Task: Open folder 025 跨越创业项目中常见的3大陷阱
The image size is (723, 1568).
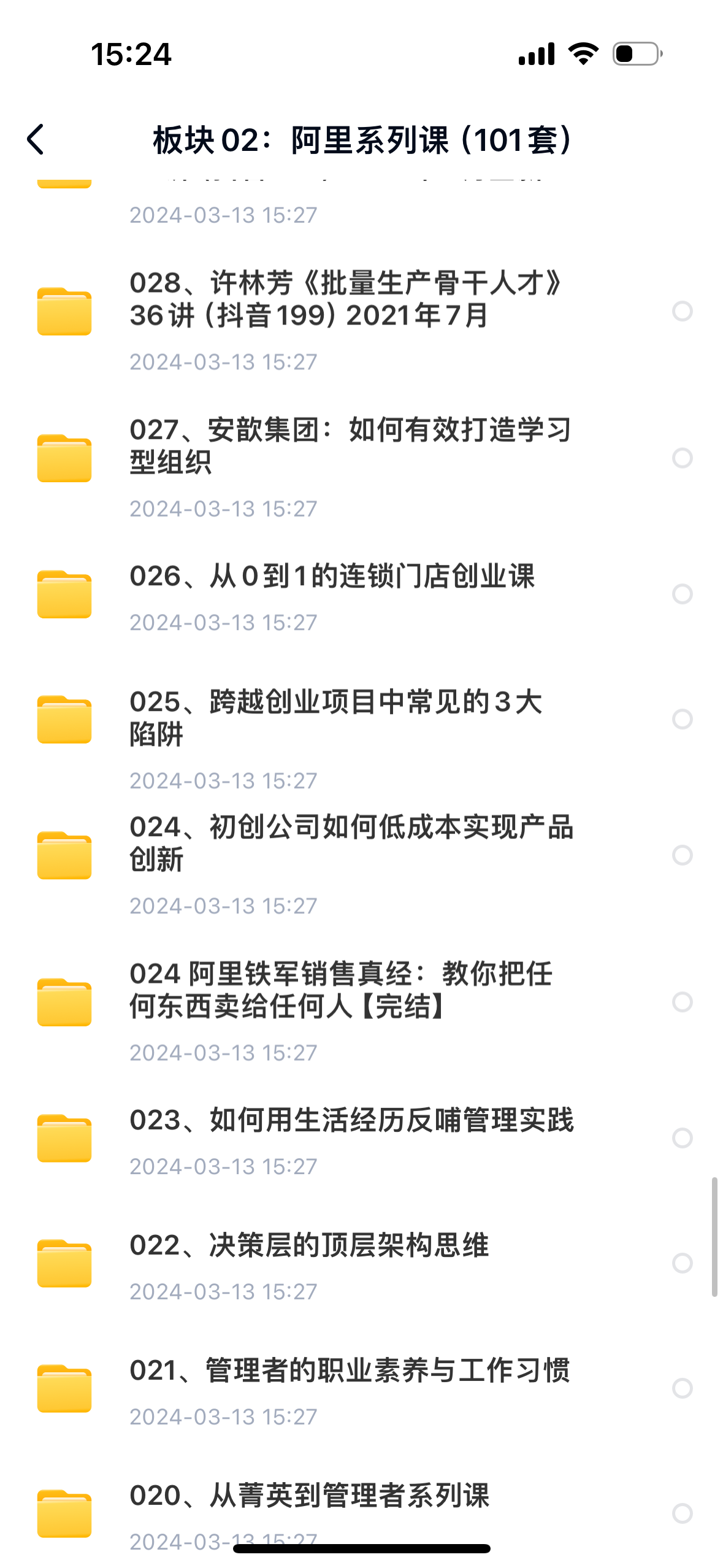Action: pos(336,718)
